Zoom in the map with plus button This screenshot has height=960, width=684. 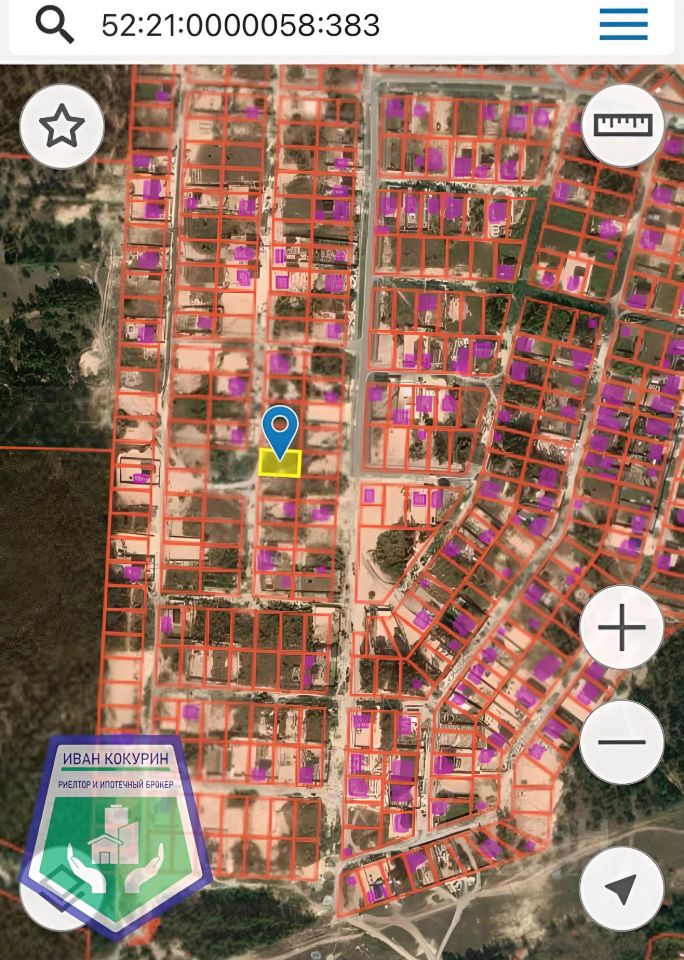click(x=621, y=628)
